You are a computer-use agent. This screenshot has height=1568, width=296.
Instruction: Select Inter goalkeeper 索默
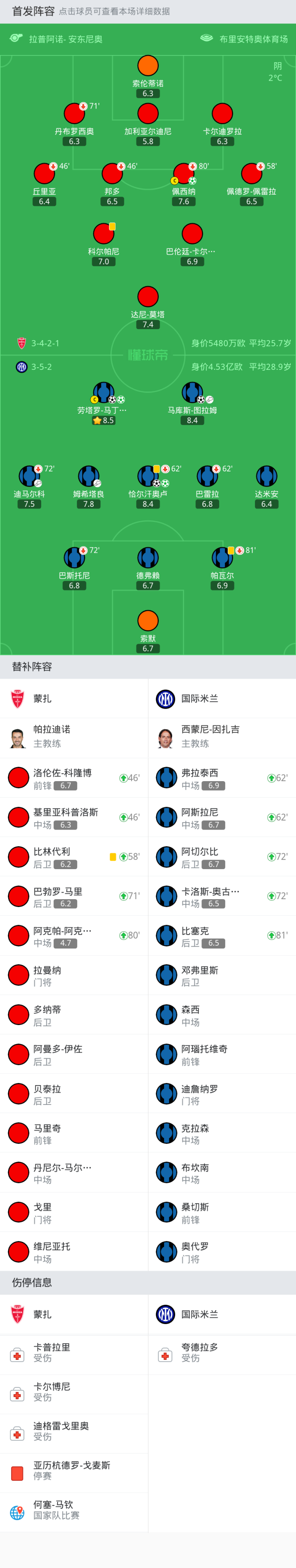click(148, 621)
